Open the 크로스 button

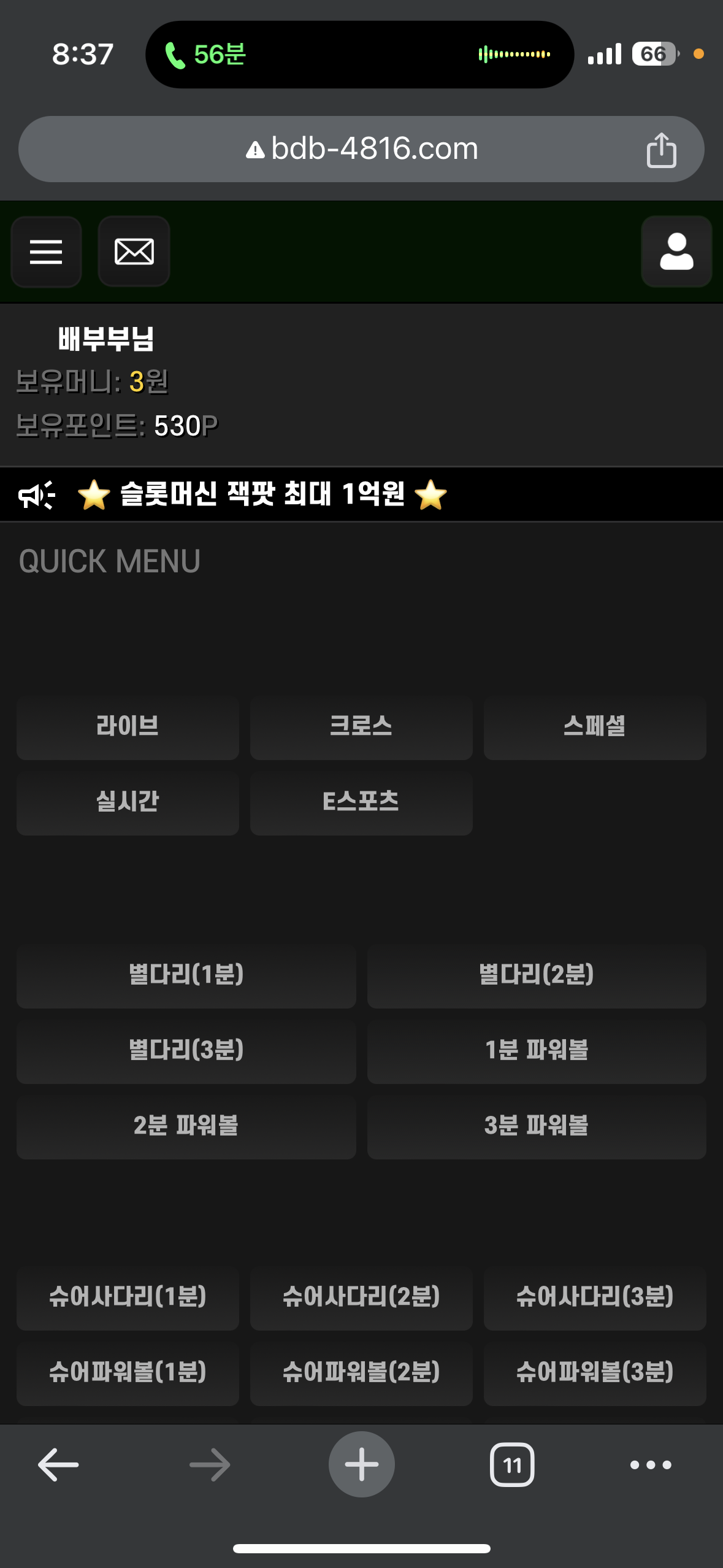tap(361, 727)
